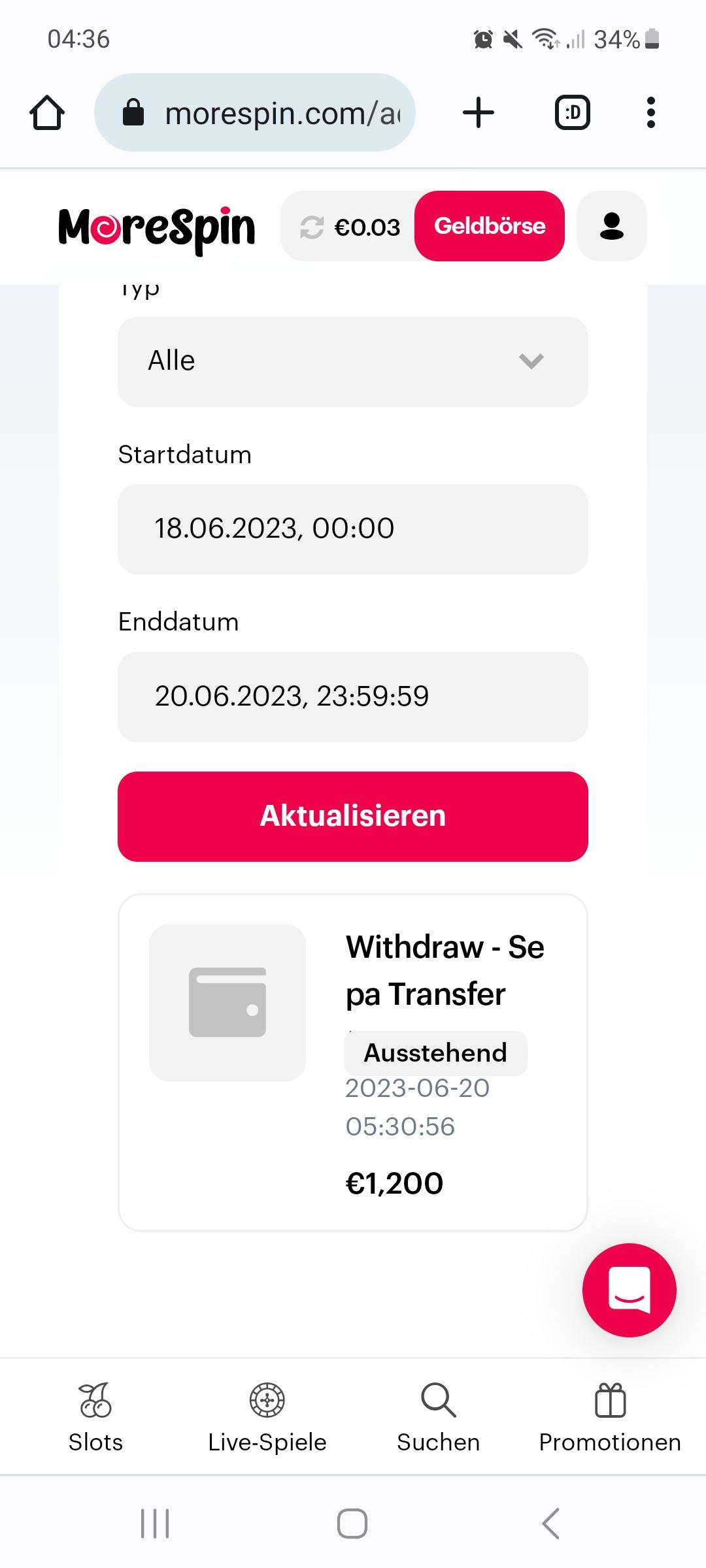Image resolution: width=706 pixels, height=1568 pixels.
Task: Edit the Startdatum field
Action: [353, 529]
